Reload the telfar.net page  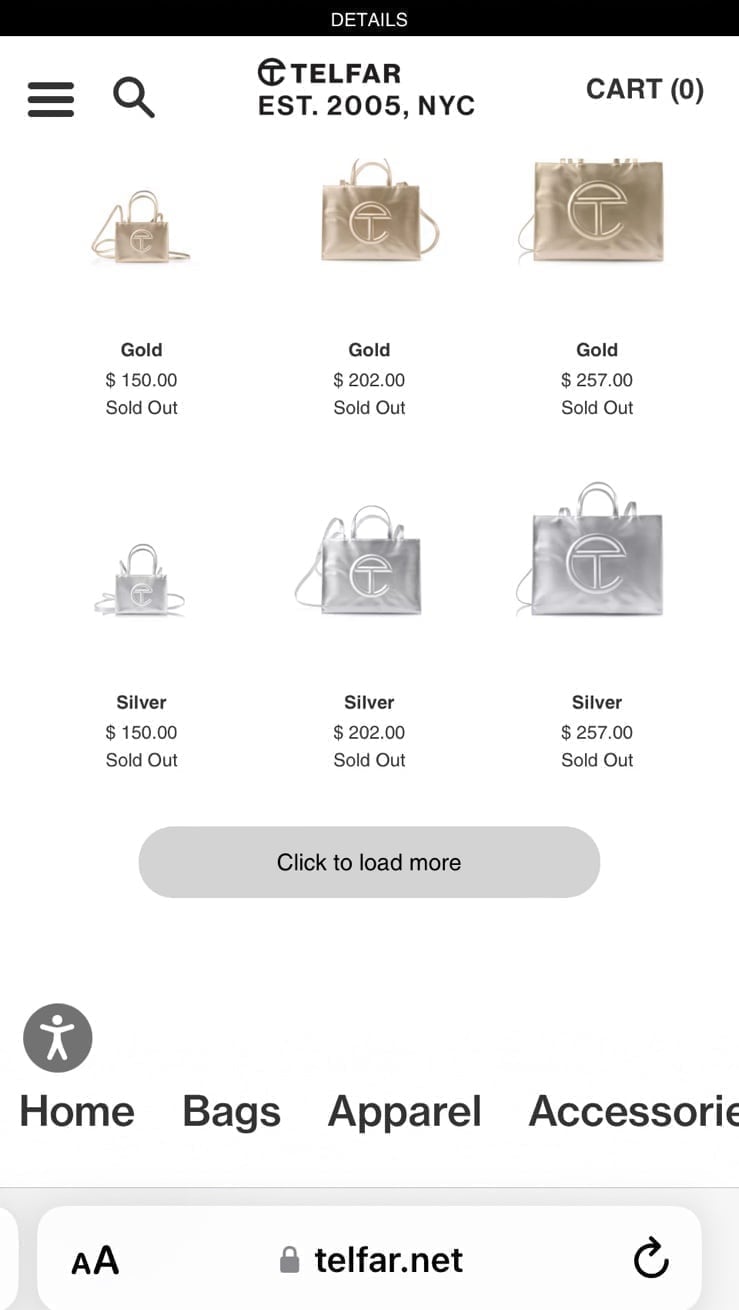(x=651, y=1259)
